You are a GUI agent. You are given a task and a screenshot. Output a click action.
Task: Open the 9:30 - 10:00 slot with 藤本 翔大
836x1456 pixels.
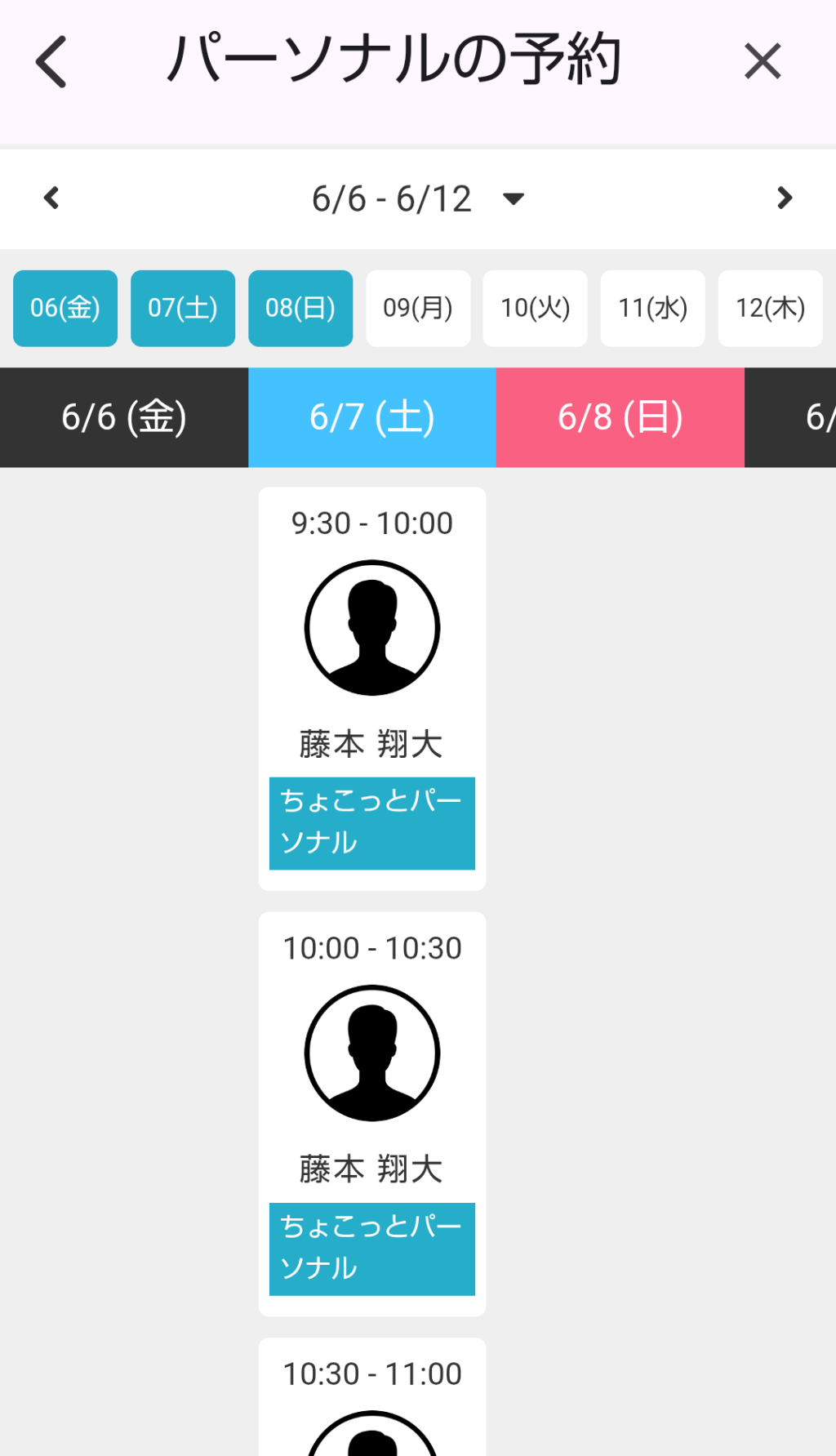point(372,688)
